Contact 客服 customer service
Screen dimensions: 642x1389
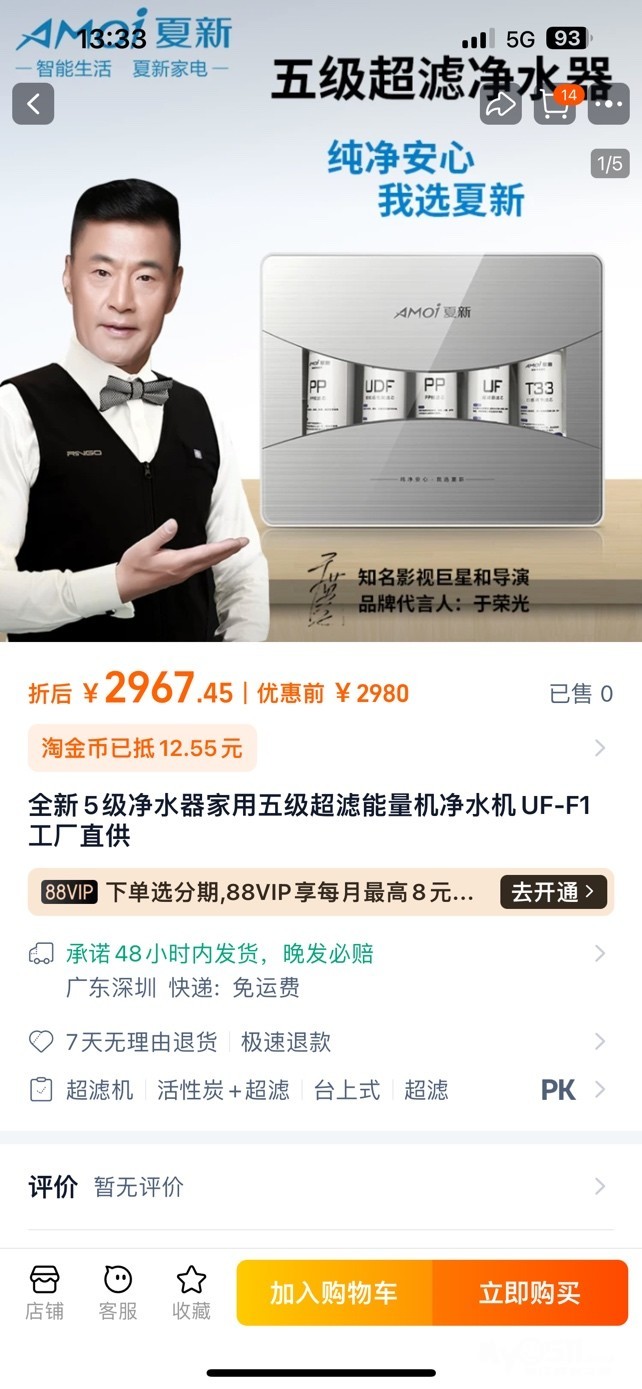click(118, 1293)
